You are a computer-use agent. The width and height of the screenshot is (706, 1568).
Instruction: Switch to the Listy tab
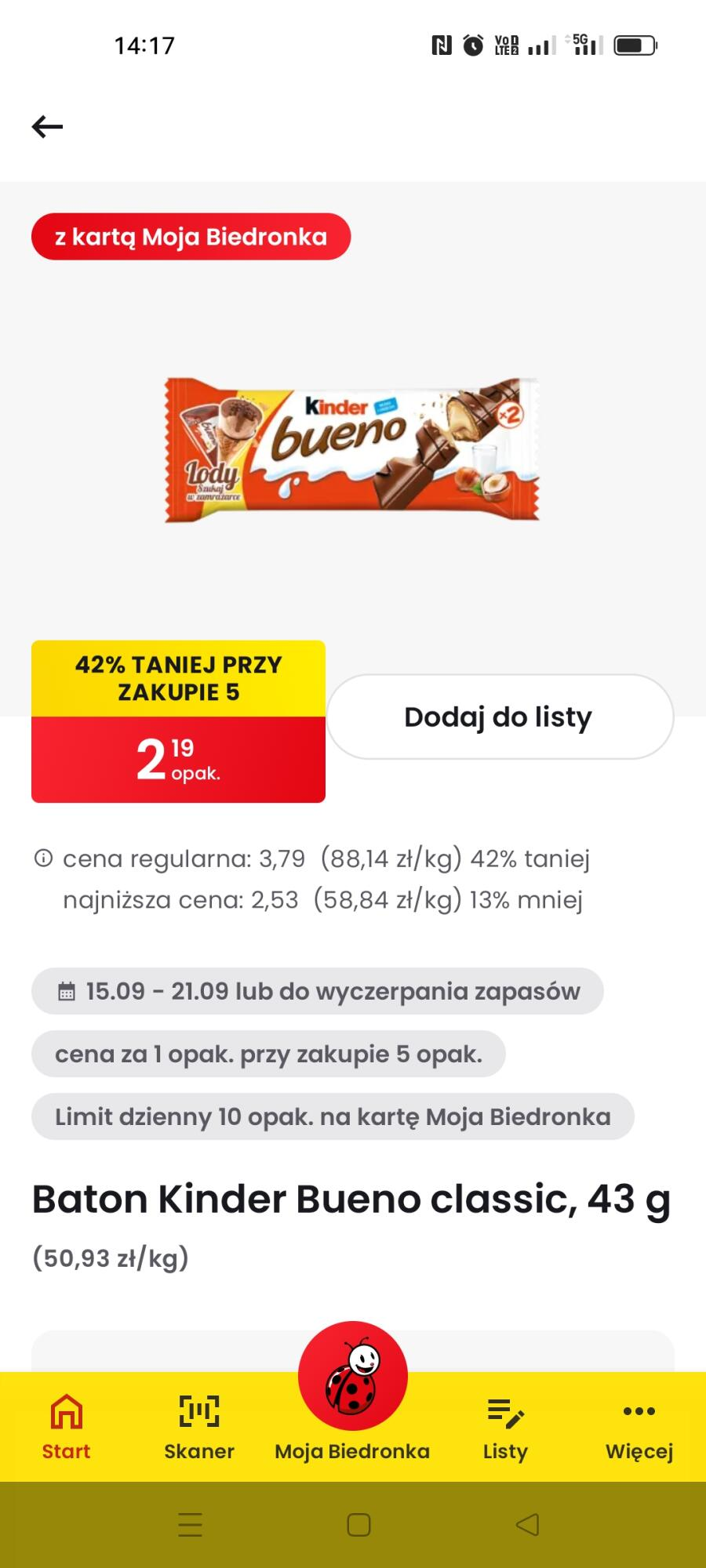(x=505, y=1428)
